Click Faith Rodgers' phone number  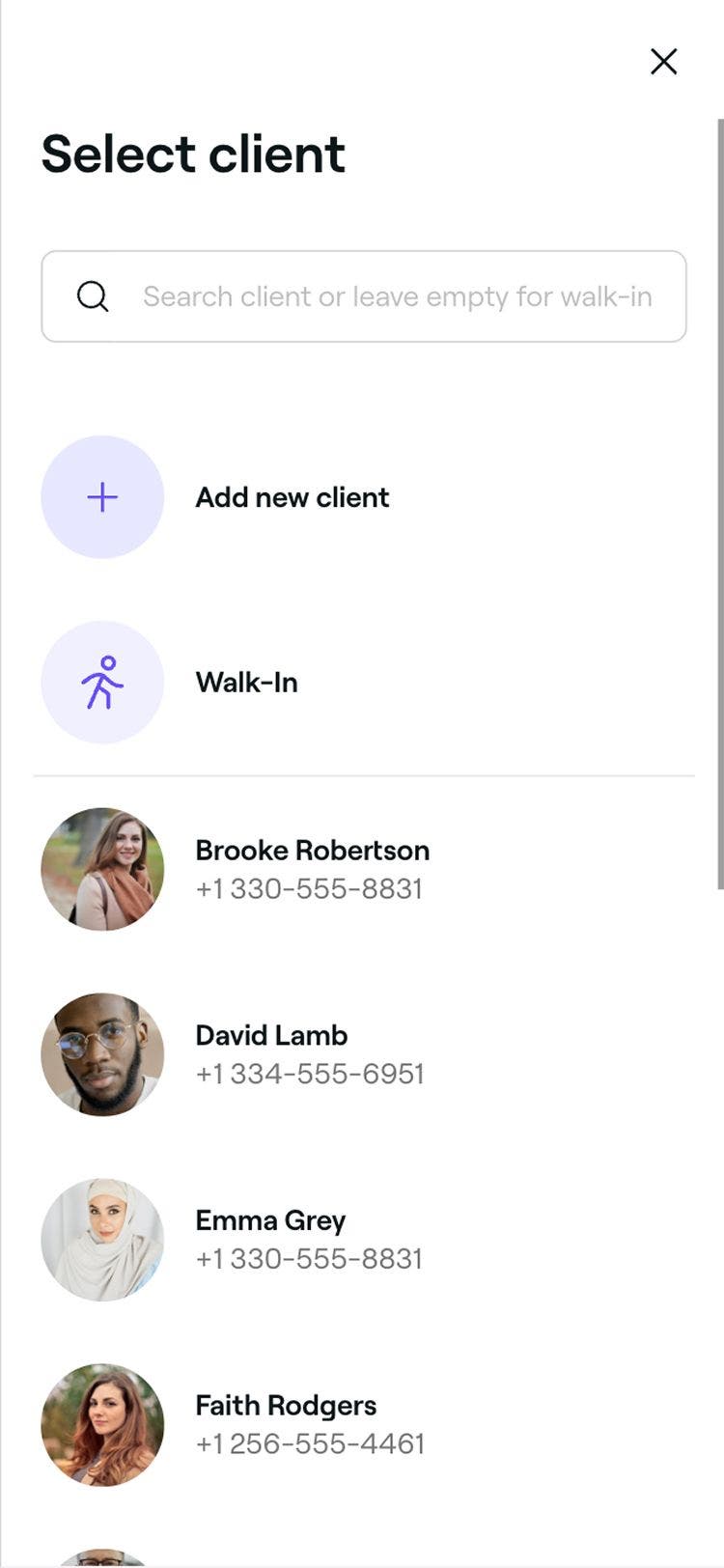[311, 1444]
